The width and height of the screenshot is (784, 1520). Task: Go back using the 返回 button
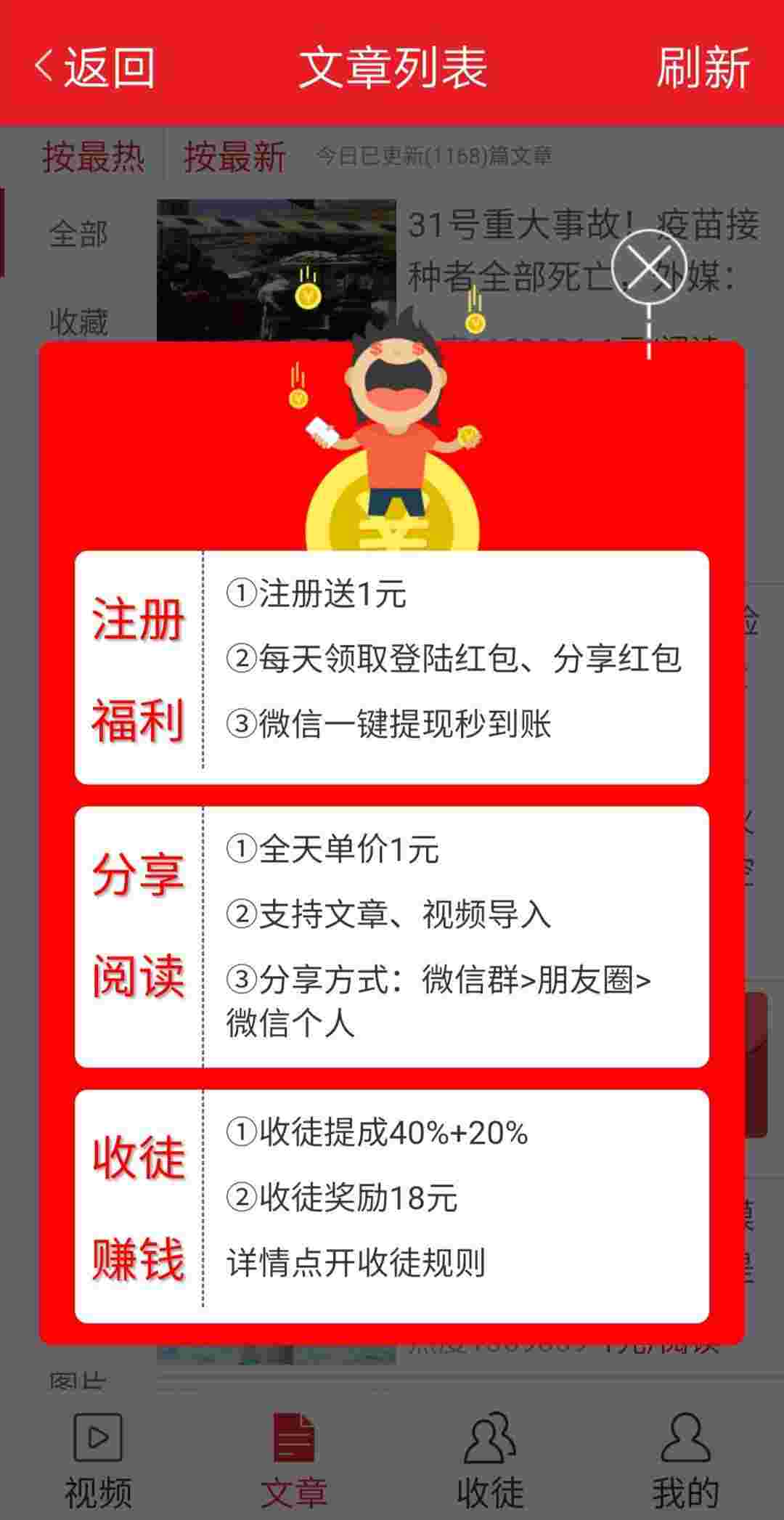94,68
